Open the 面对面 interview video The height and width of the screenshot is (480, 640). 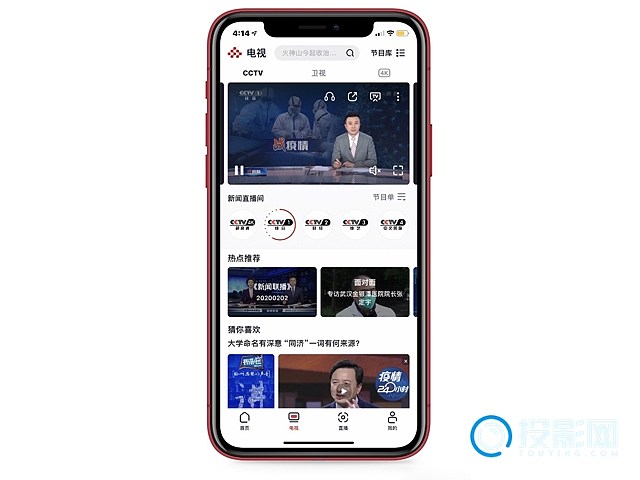click(x=364, y=292)
